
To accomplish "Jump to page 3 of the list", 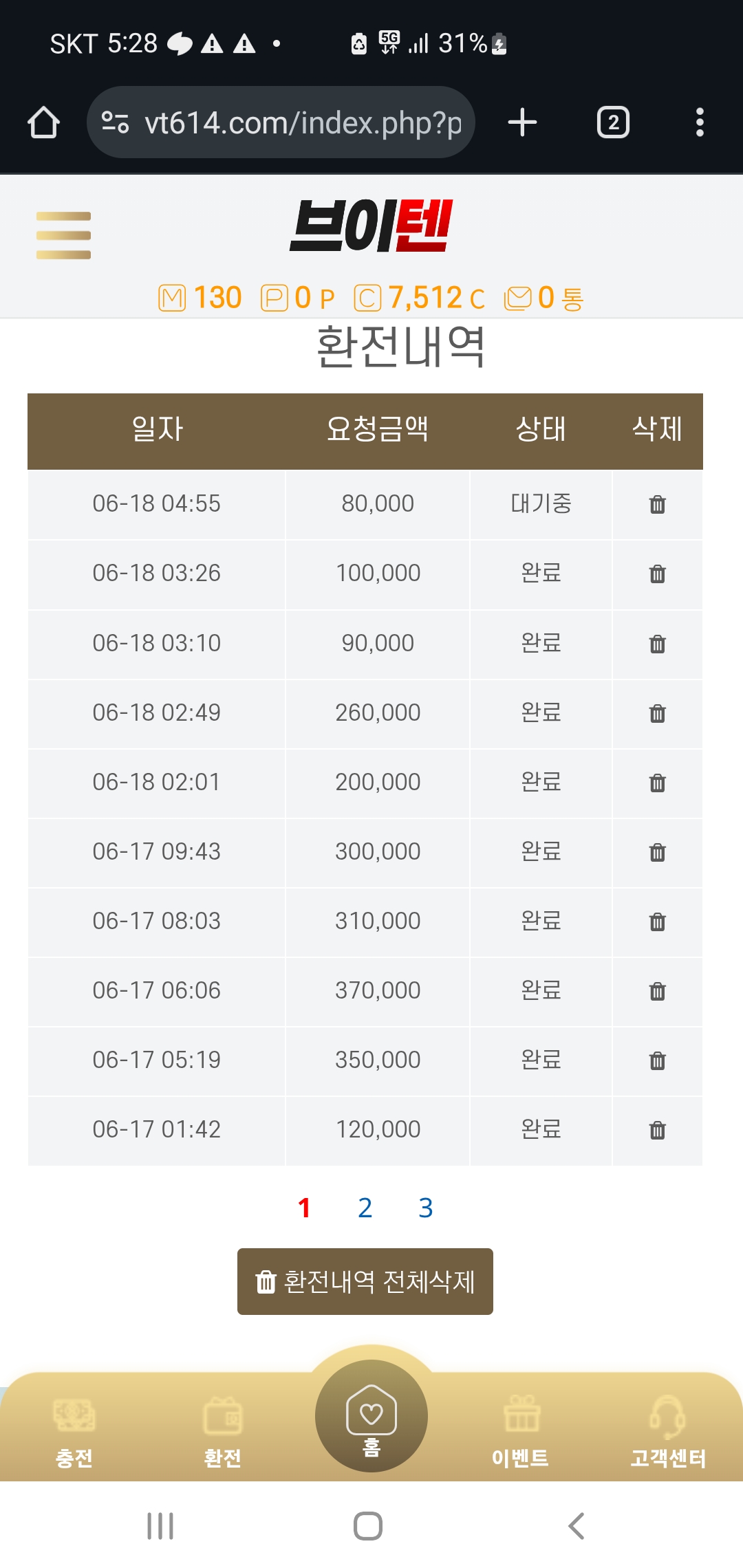I will 425,1208.
